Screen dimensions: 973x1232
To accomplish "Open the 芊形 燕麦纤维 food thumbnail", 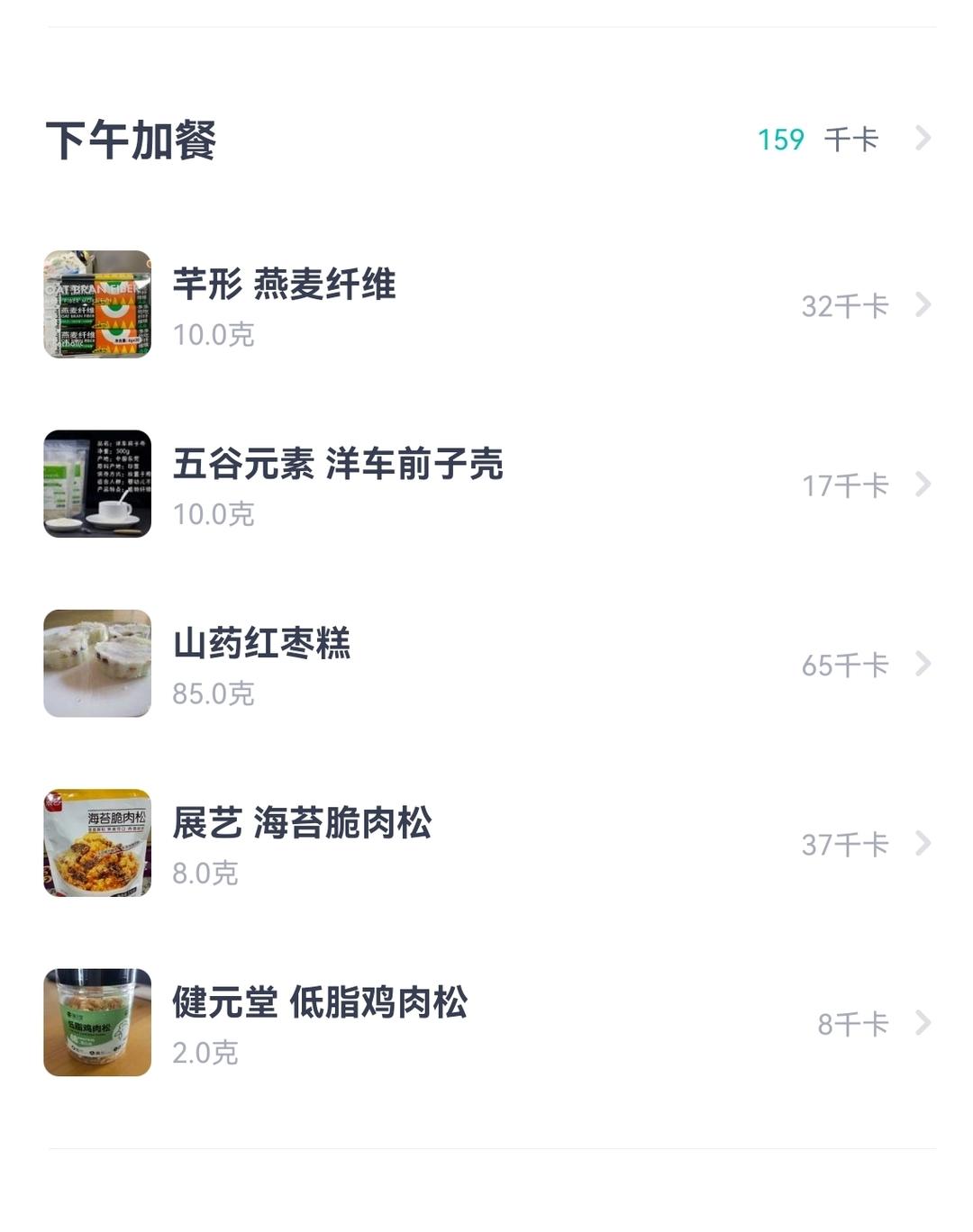I will tap(97, 305).
